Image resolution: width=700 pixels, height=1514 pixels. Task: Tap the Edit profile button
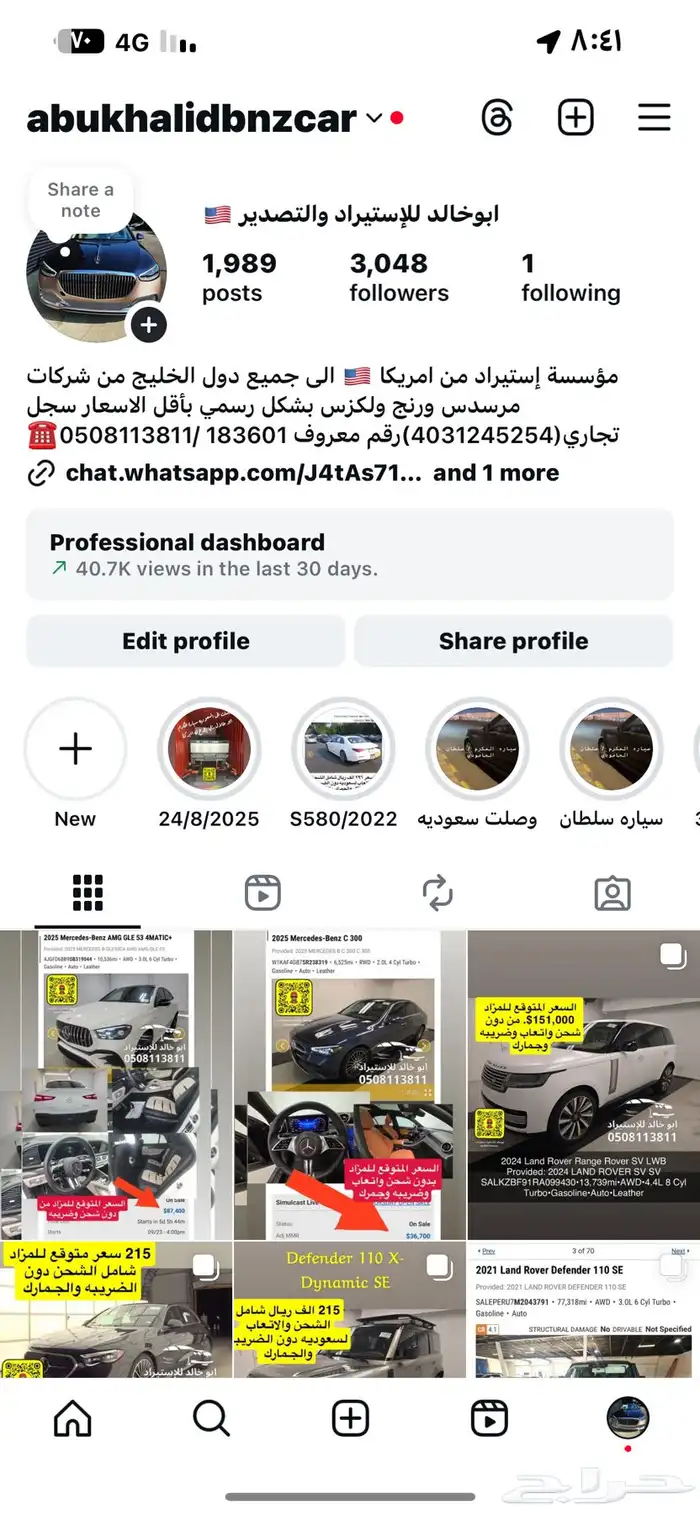click(x=186, y=641)
